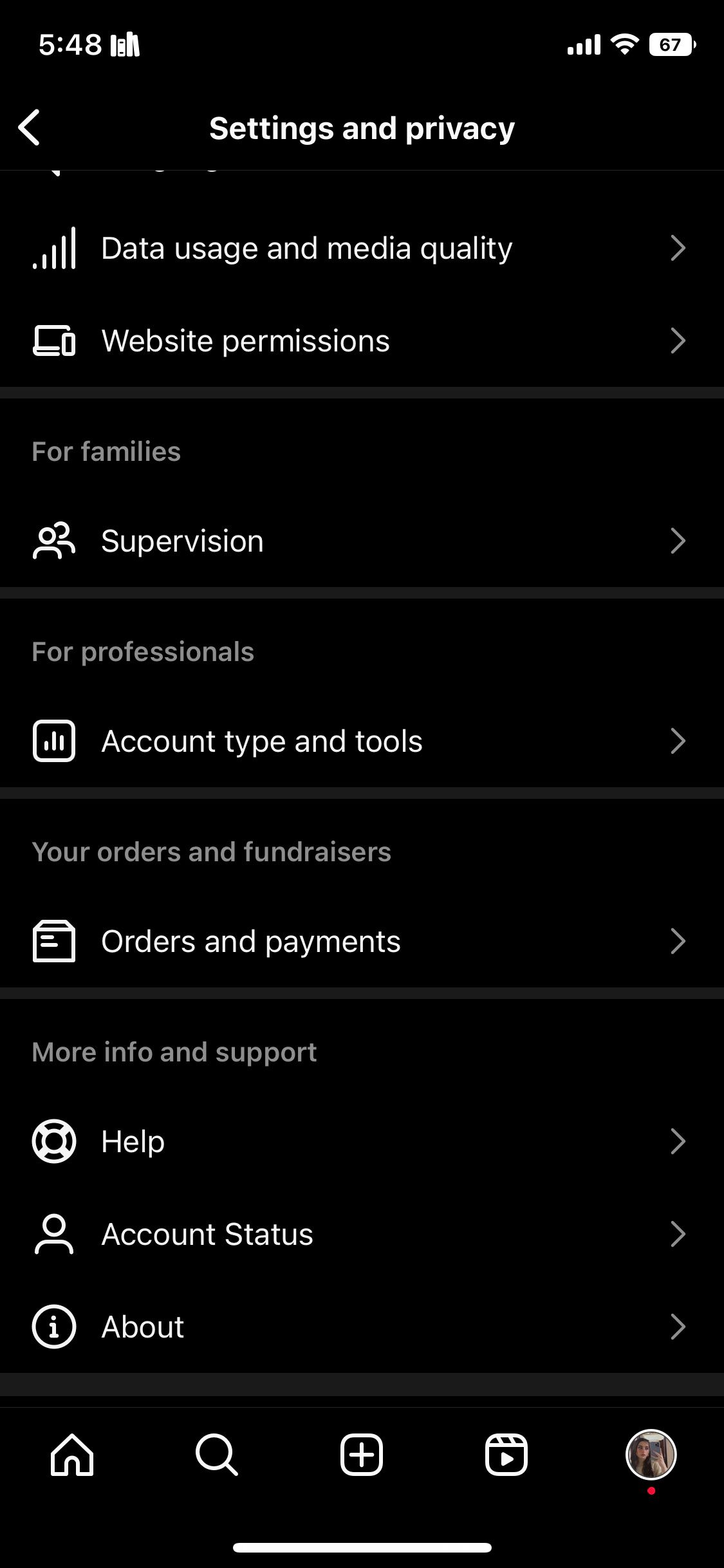Create a new post
This screenshot has width=724, height=1568.
[x=362, y=1455]
